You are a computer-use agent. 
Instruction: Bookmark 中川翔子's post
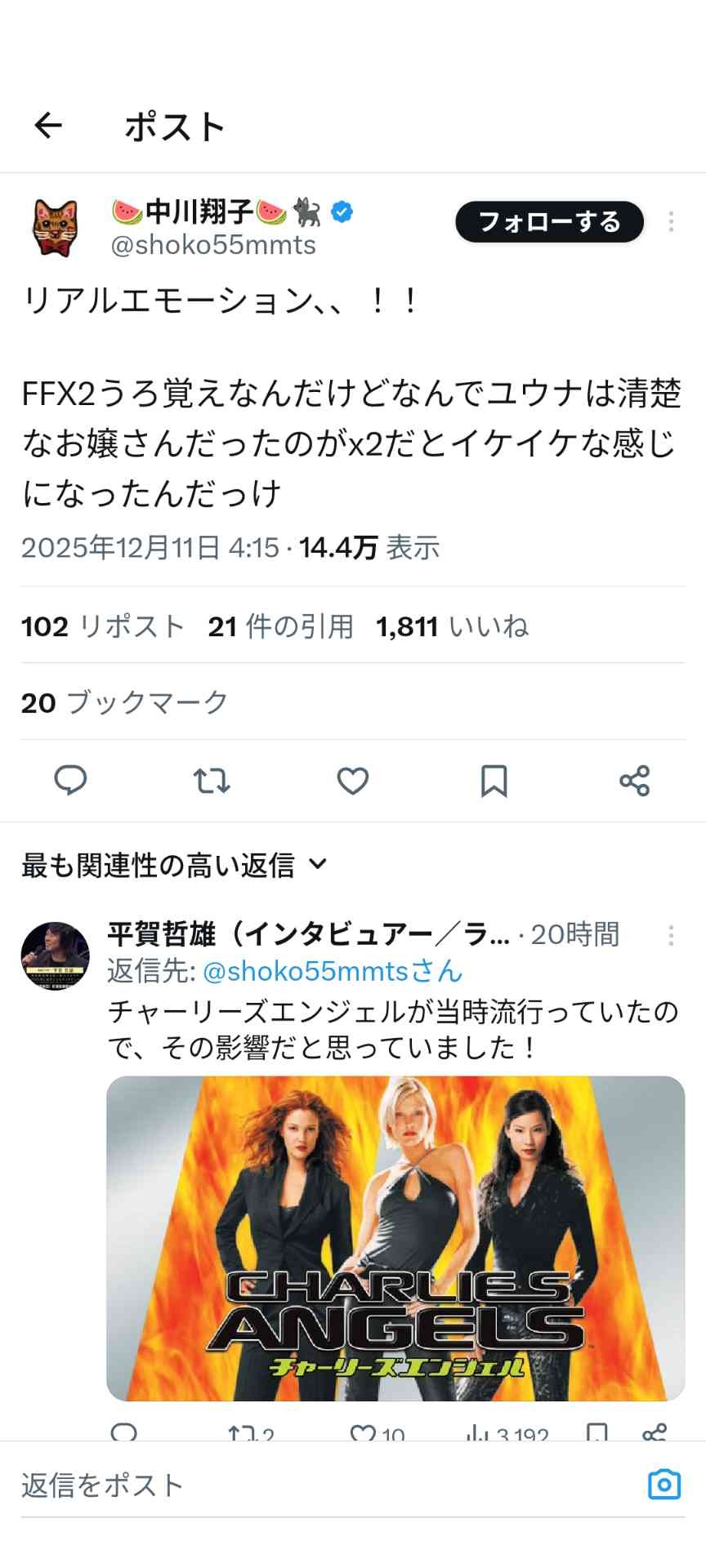tap(494, 781)
